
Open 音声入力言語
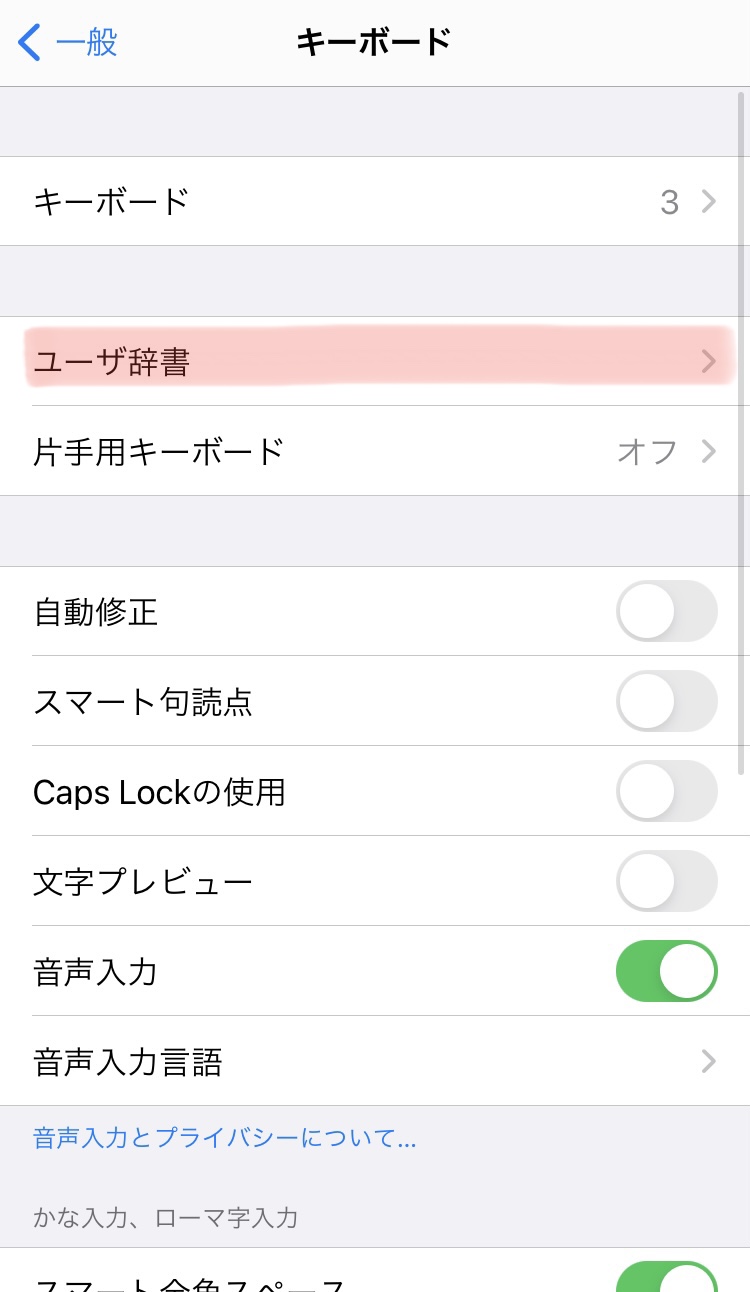pos(375,1061)
